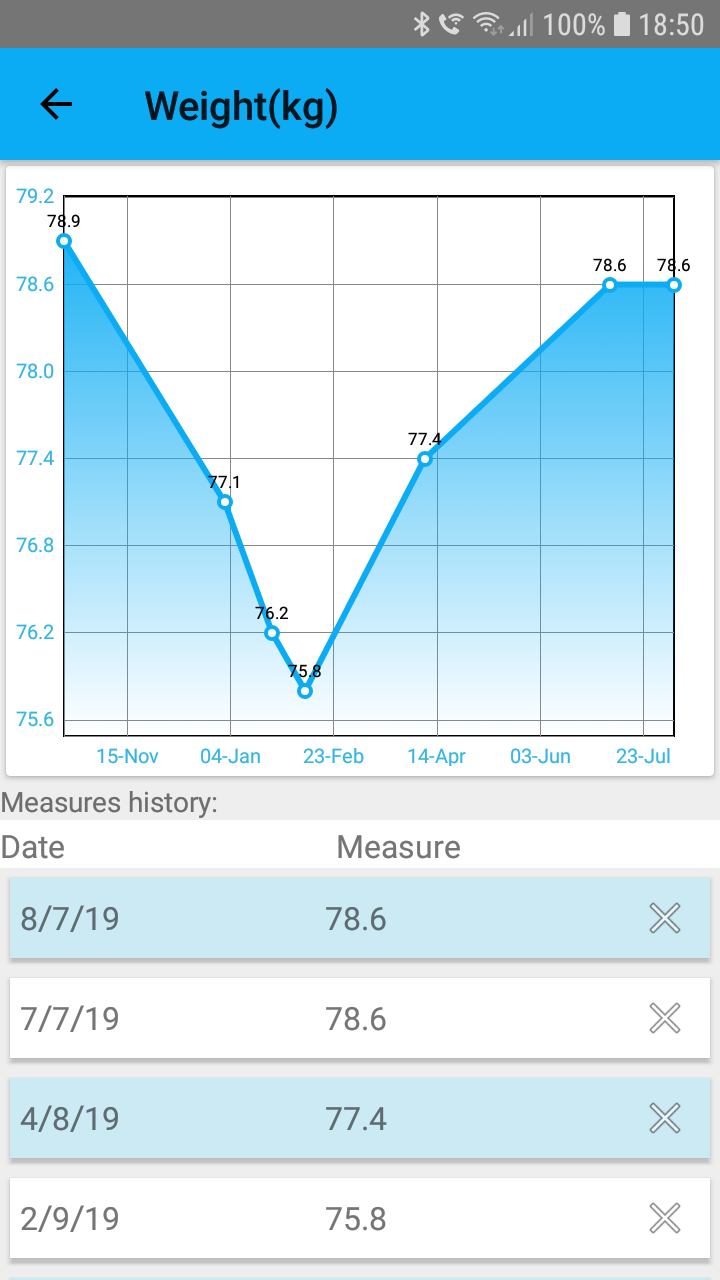
Task: Delete the 4/8/19 measurement of 77.4
Action: coord(665,1118)
